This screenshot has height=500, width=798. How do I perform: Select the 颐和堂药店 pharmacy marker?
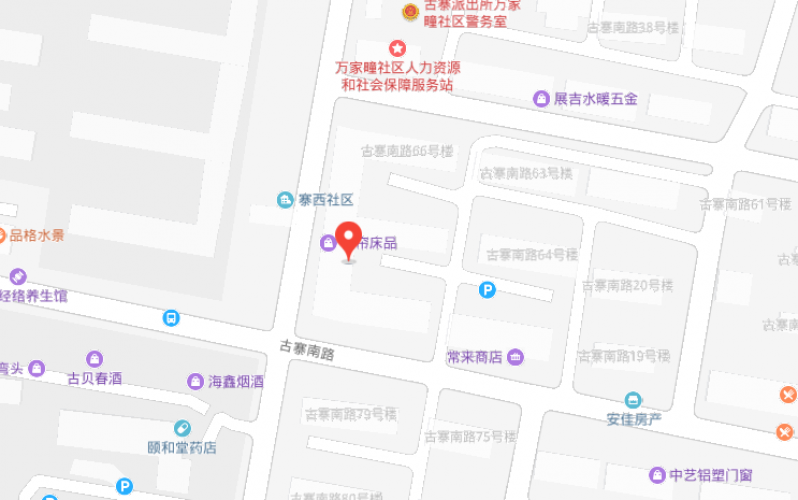pos(182,428)
